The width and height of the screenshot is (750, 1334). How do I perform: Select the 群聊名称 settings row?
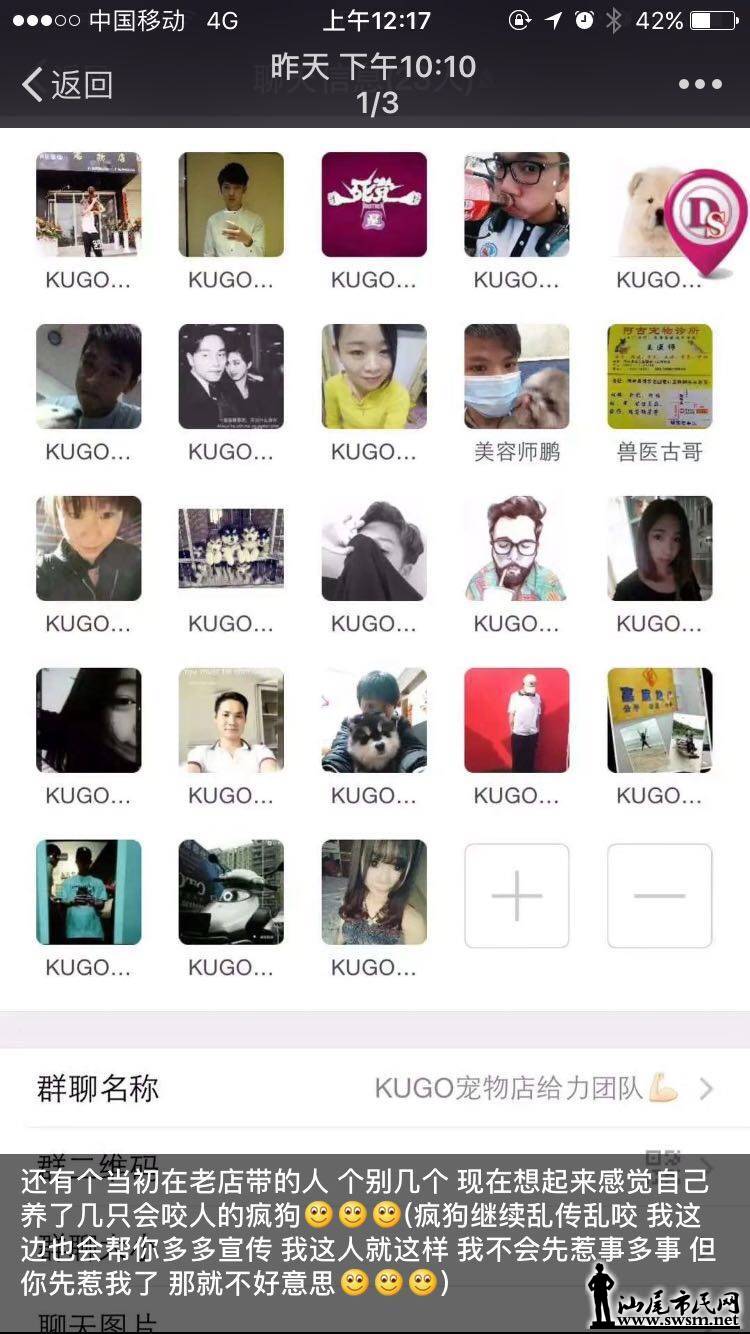coord(95,1089)
